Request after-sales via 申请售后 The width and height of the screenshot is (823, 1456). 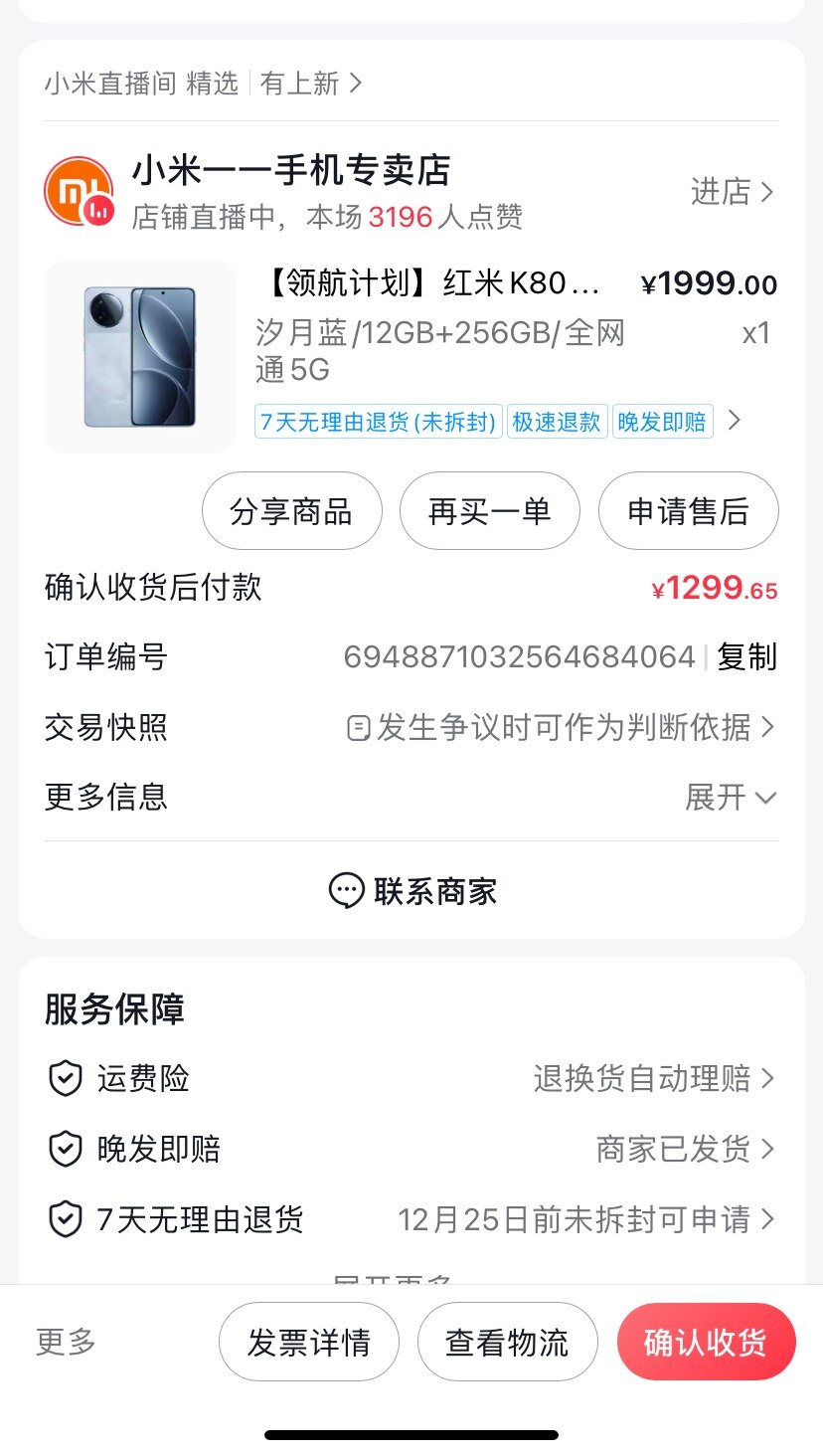(x=688, y=511)
